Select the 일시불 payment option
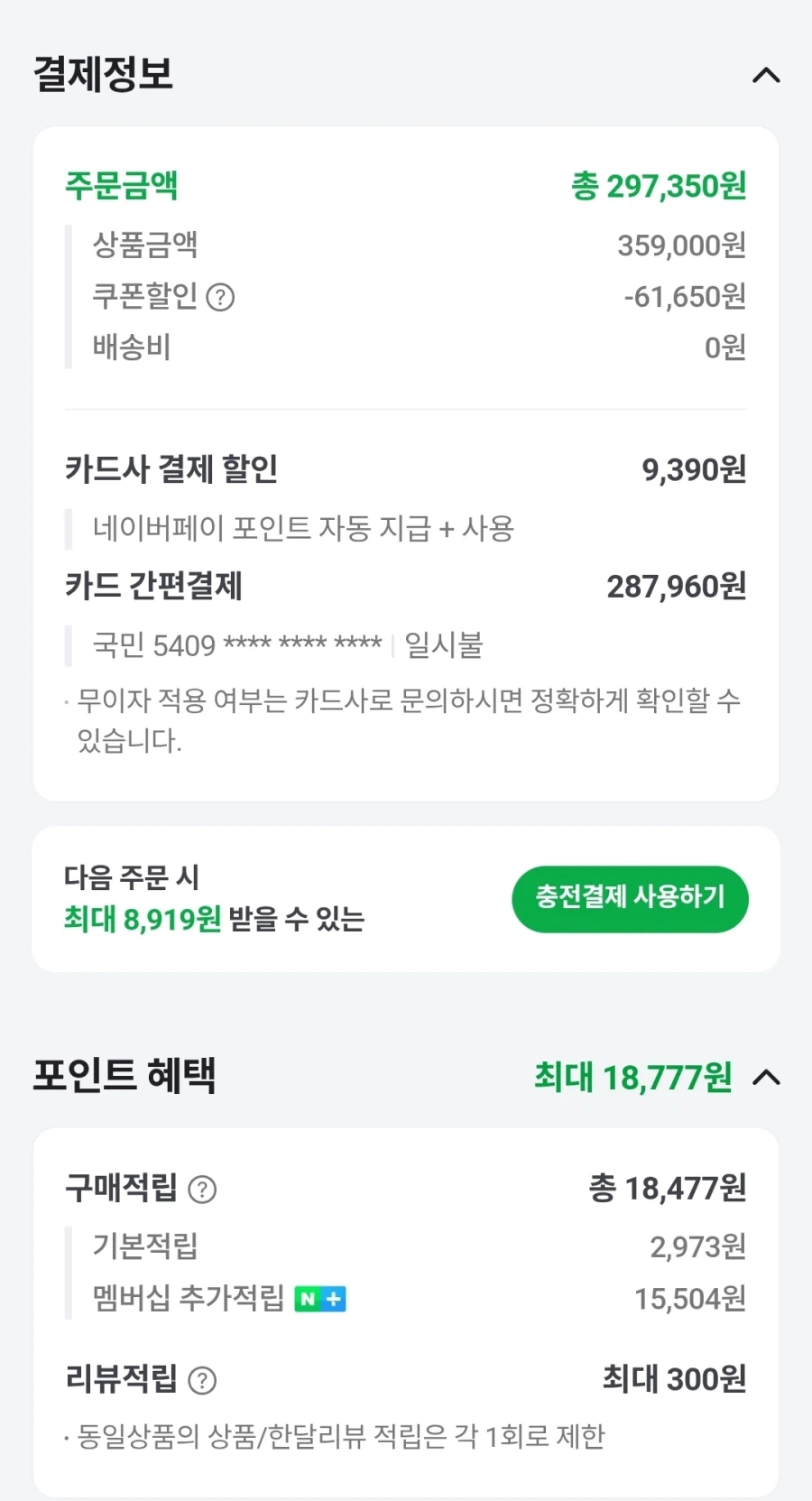812x1501 pixels. (443, 645)
